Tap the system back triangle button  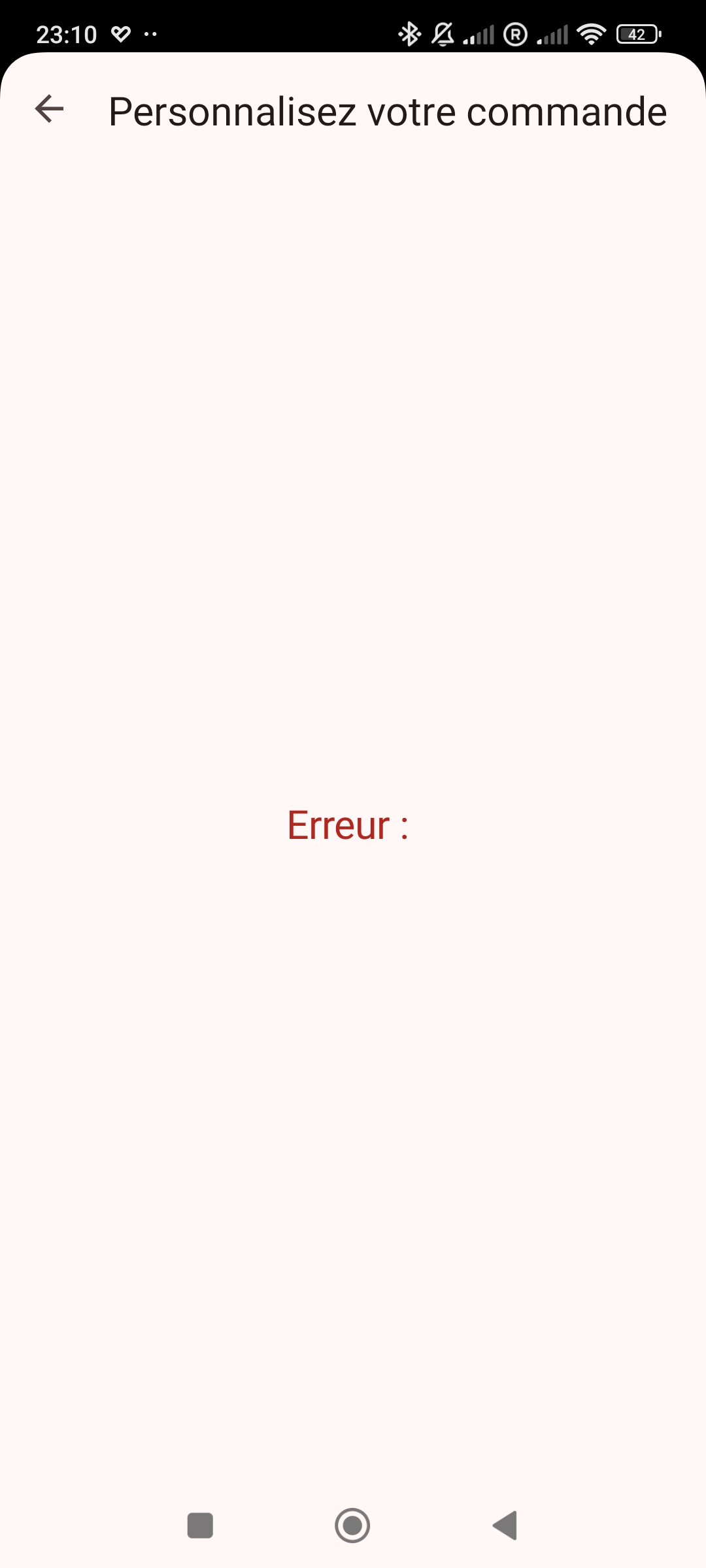(x=505, y=1526)
